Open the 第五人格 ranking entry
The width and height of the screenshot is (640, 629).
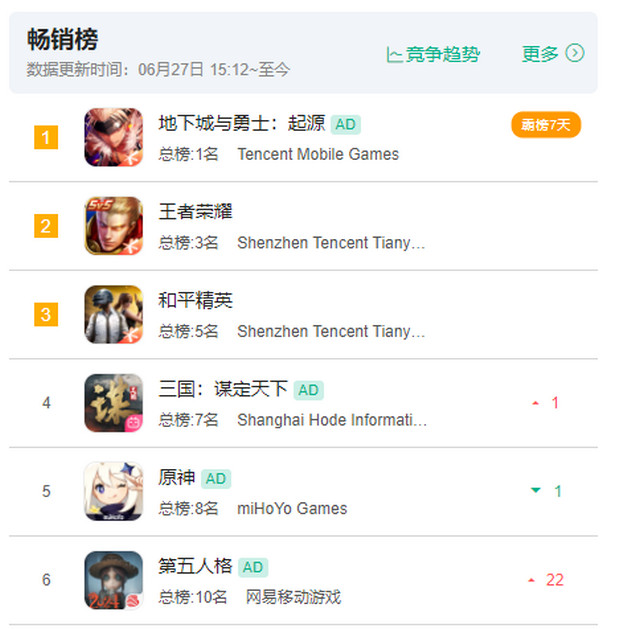click(195, 566)
